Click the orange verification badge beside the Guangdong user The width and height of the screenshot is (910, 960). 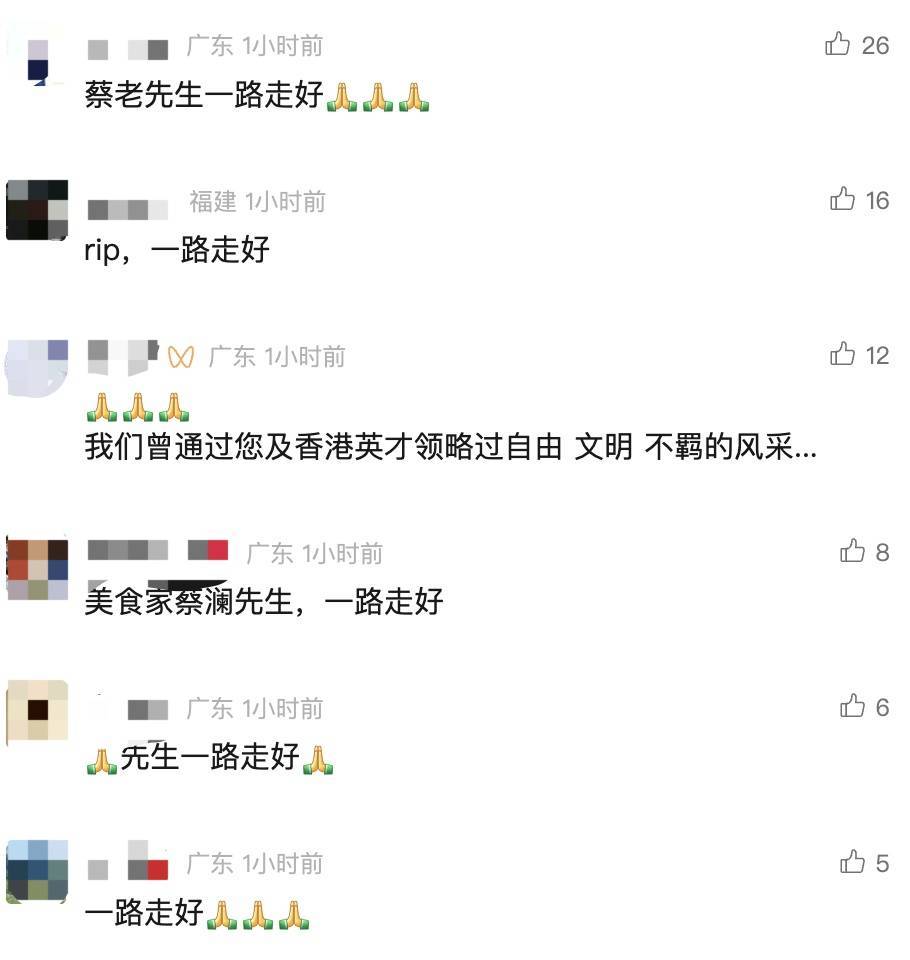(178, 356)
